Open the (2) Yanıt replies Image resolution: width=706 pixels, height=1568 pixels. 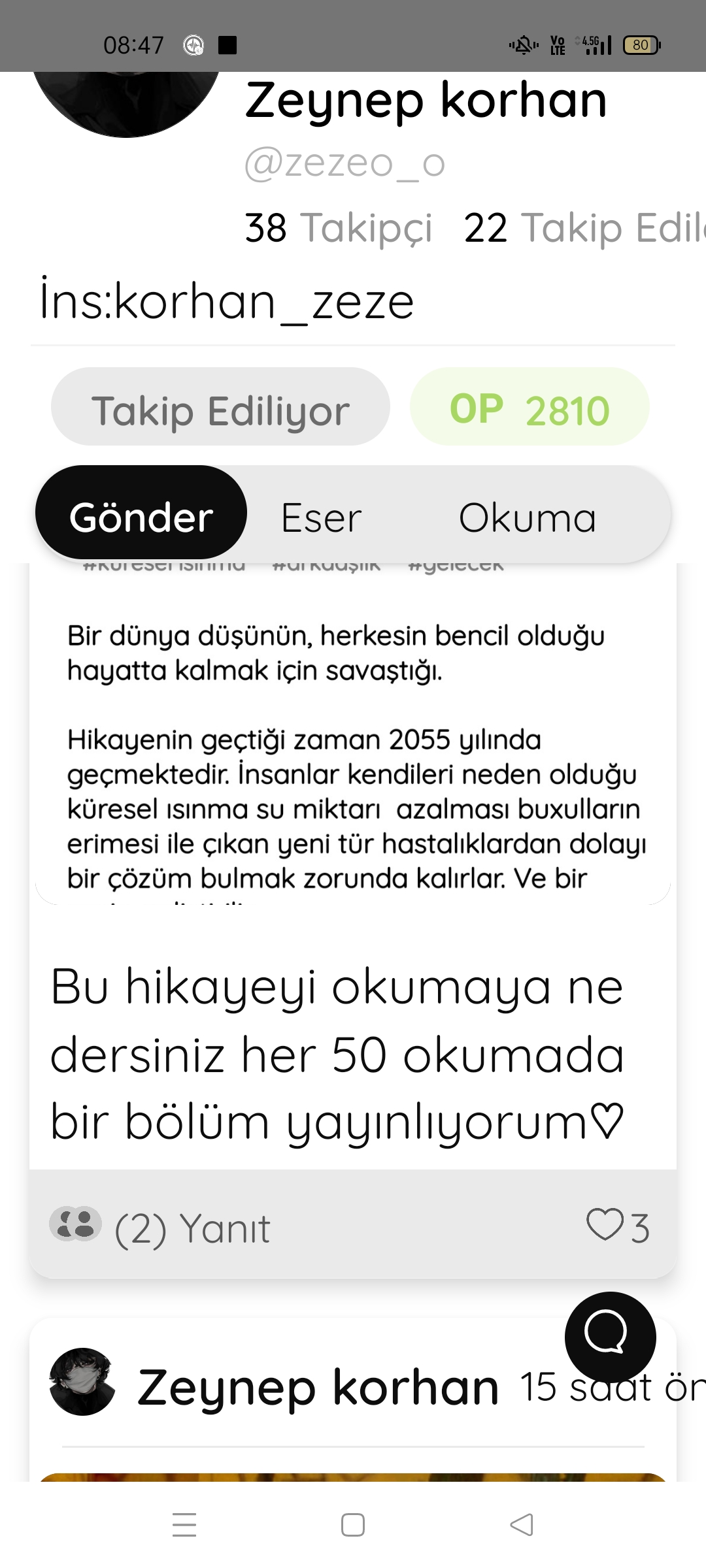(x=160, y=1228)
